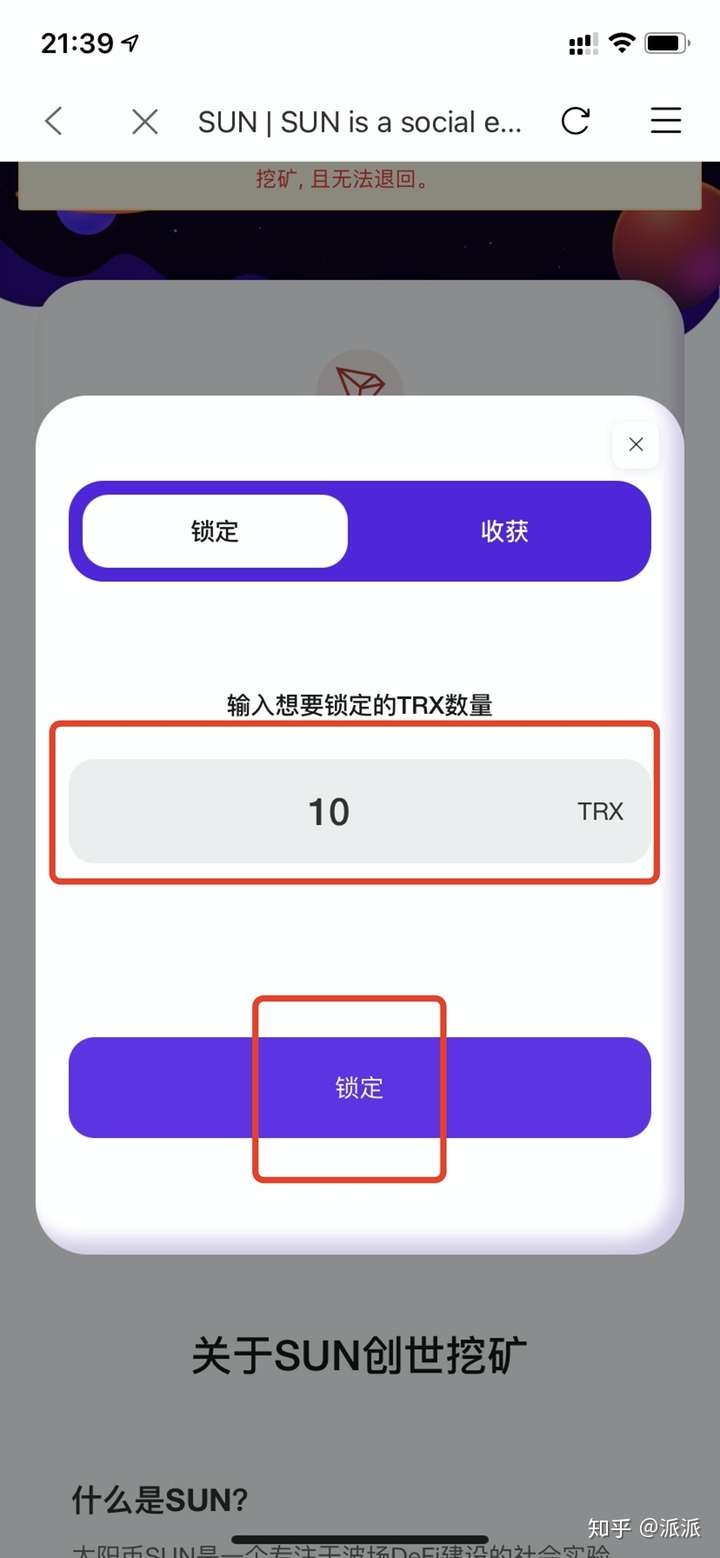Confirm with the purple 锁定 button
This screenshot has height=1558, width=720.
(359, 1087)
